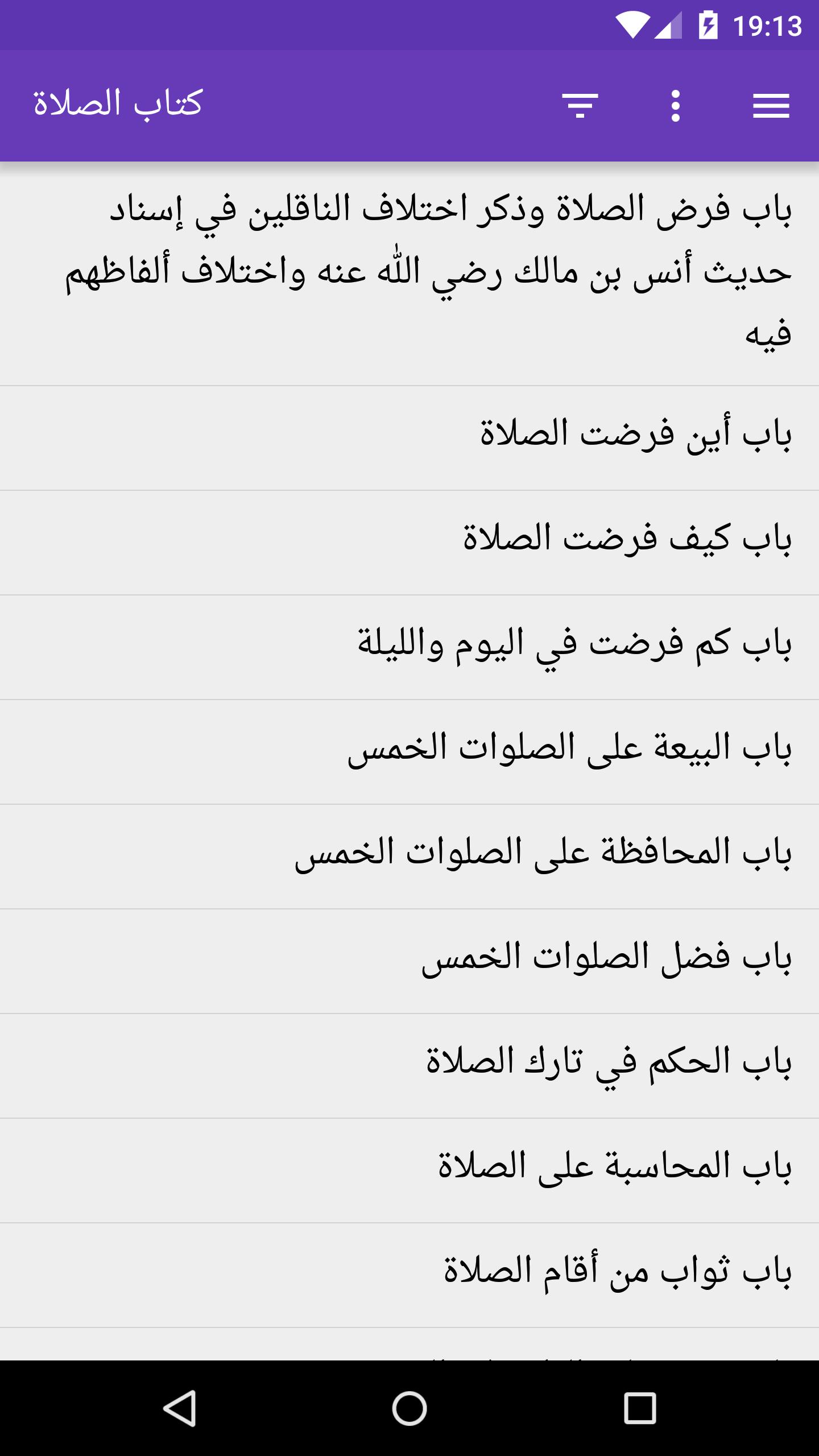
Task: Select باب فضل الصلوات الخمس
Action: 409,961
